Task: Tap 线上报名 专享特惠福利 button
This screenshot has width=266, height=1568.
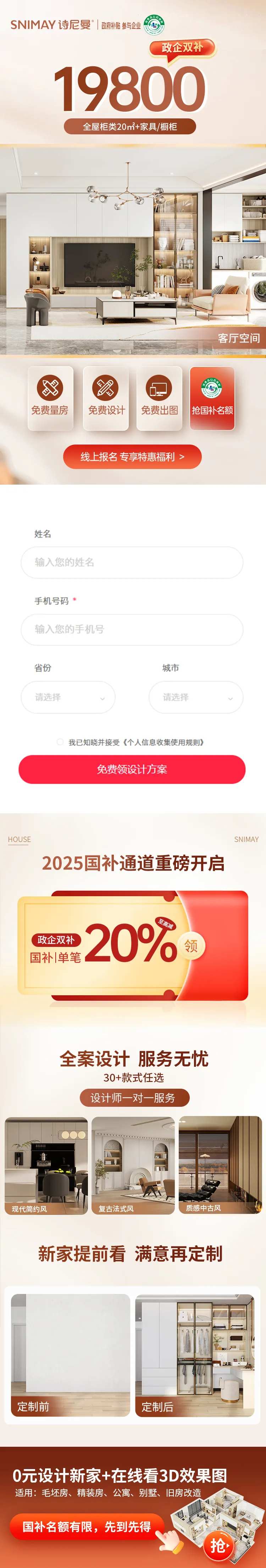Action: pos(132,457)
